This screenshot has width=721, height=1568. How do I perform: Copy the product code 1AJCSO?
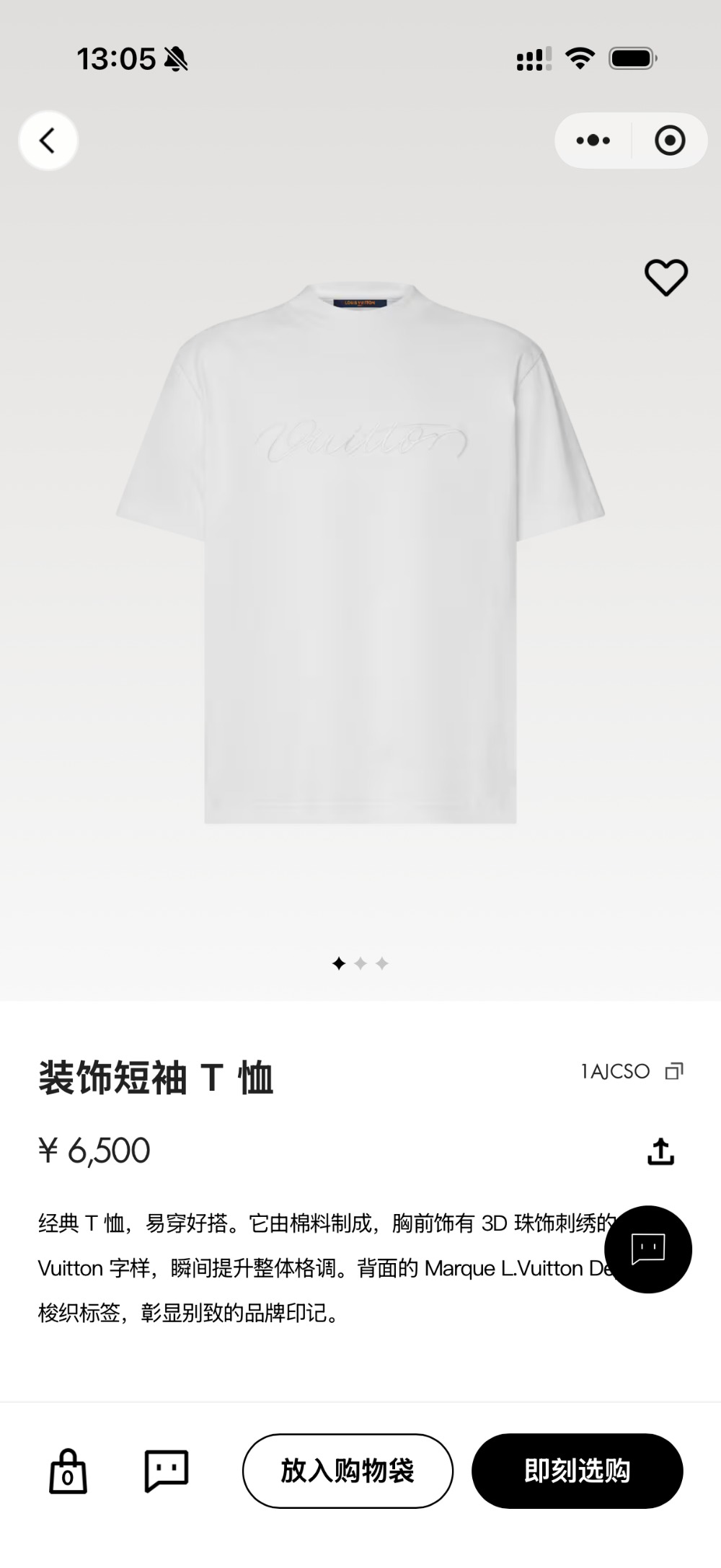(674, 1071)
